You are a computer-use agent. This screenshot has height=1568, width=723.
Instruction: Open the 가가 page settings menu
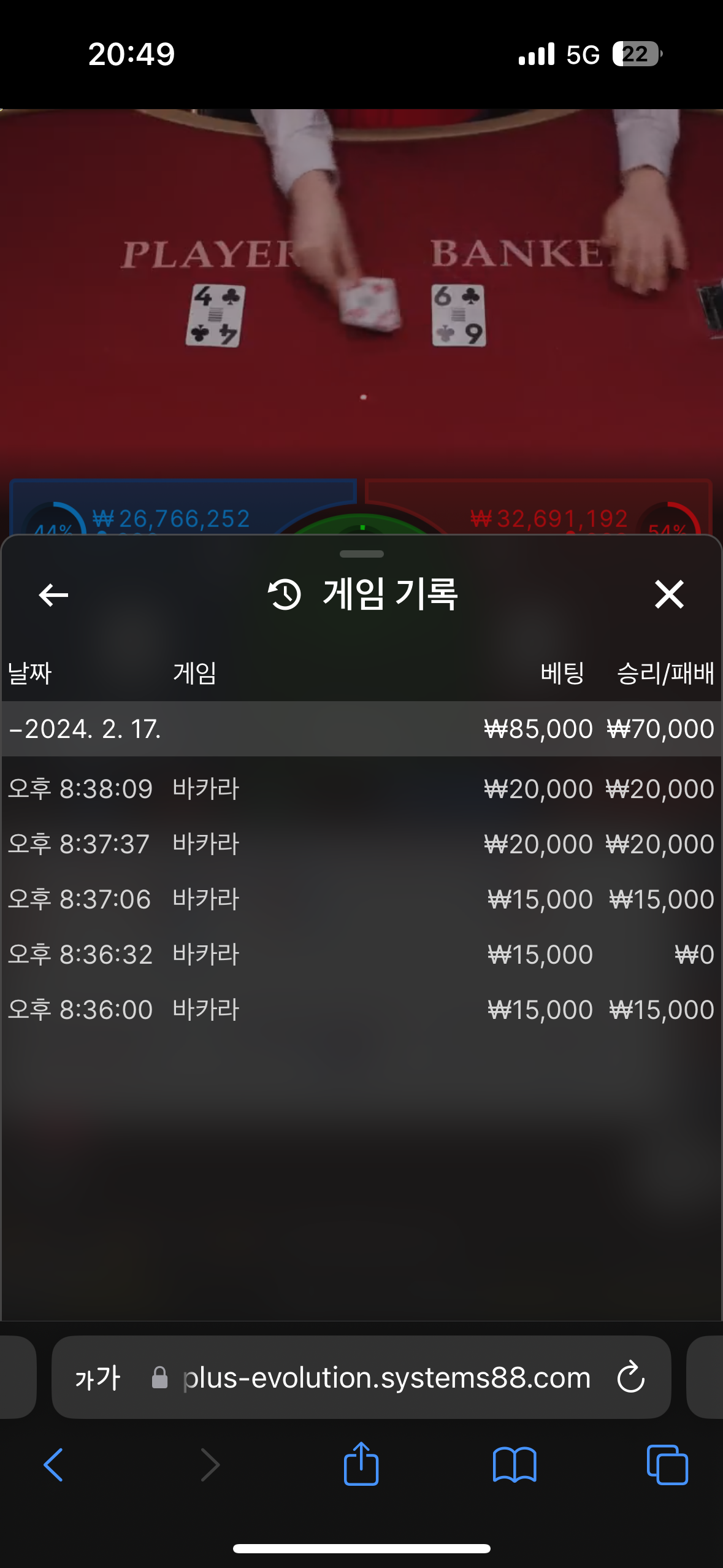pos(98,1378)
